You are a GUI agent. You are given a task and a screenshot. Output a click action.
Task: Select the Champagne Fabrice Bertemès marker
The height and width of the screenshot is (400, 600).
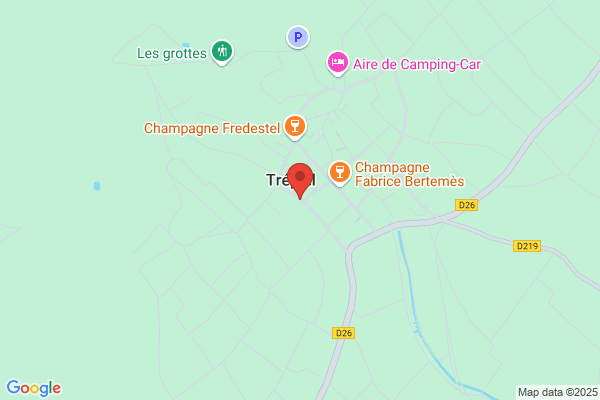340,173
